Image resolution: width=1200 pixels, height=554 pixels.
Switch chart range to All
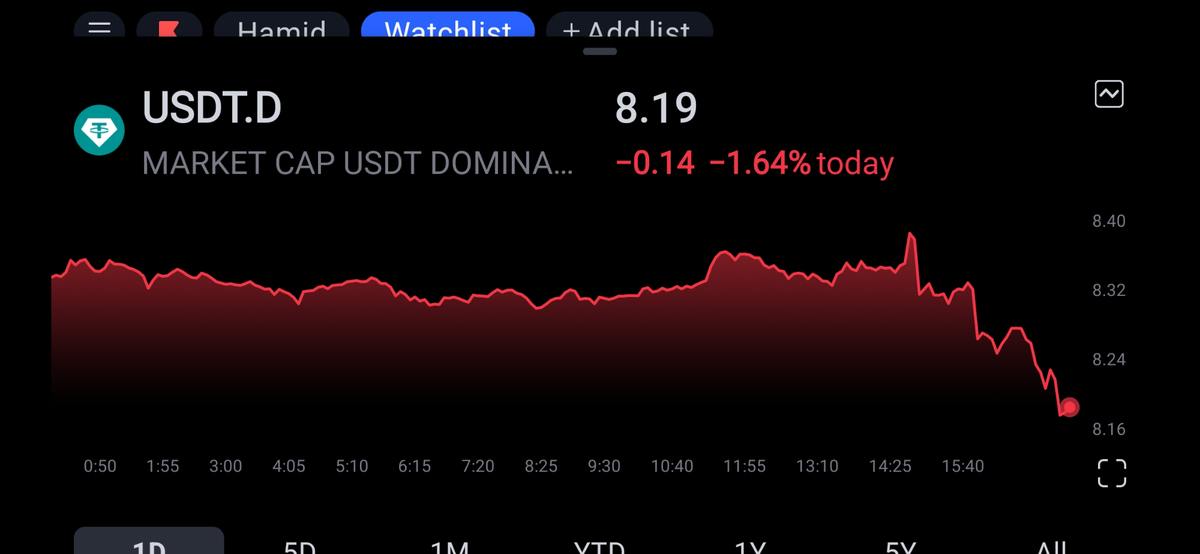pos(1051,545)
